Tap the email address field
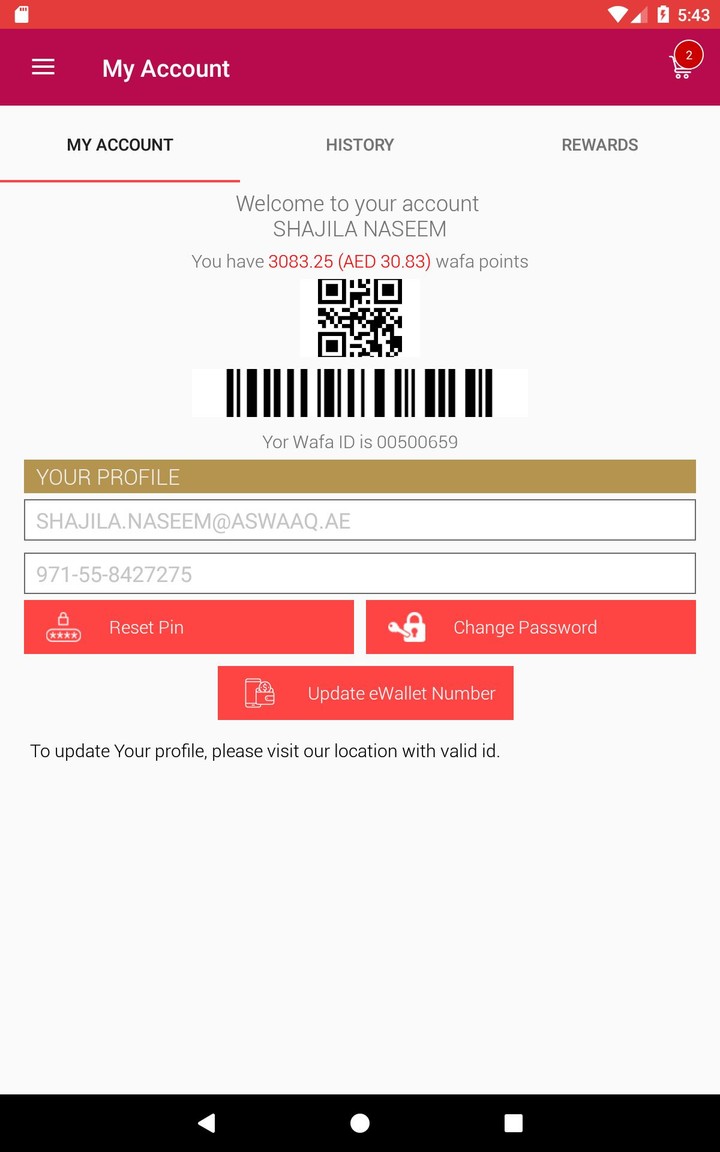Viewport: 720px width, 1152px height. pyautogui.click(x=360, y=521)
